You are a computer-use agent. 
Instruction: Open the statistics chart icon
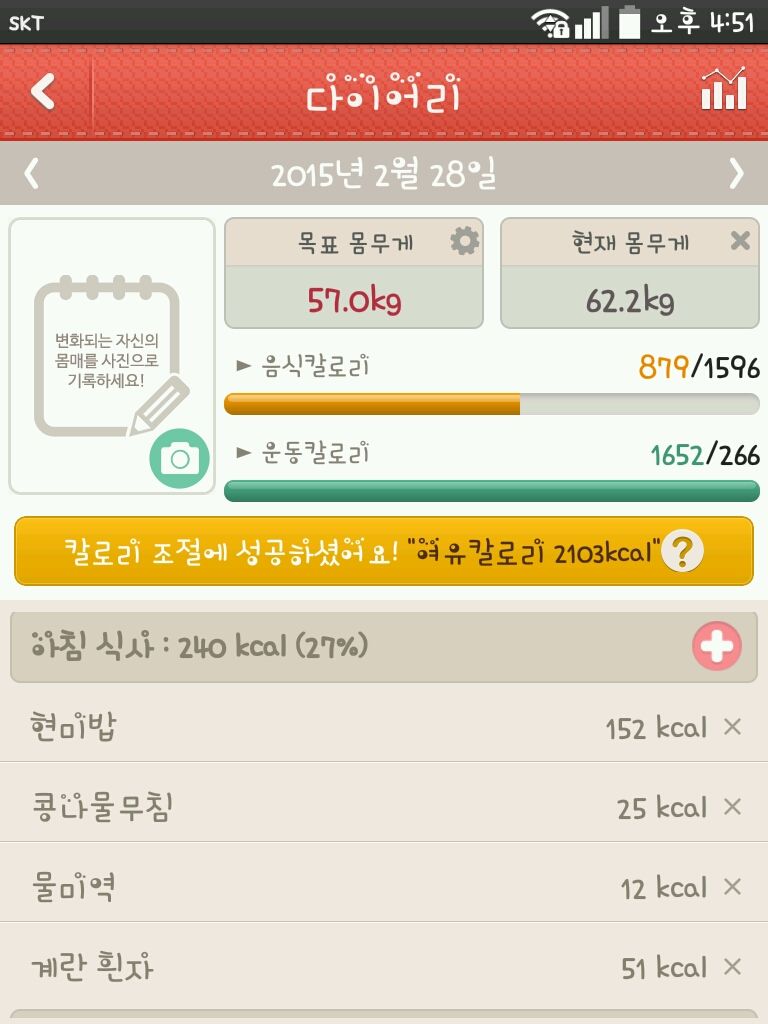[x=723, y=90]
